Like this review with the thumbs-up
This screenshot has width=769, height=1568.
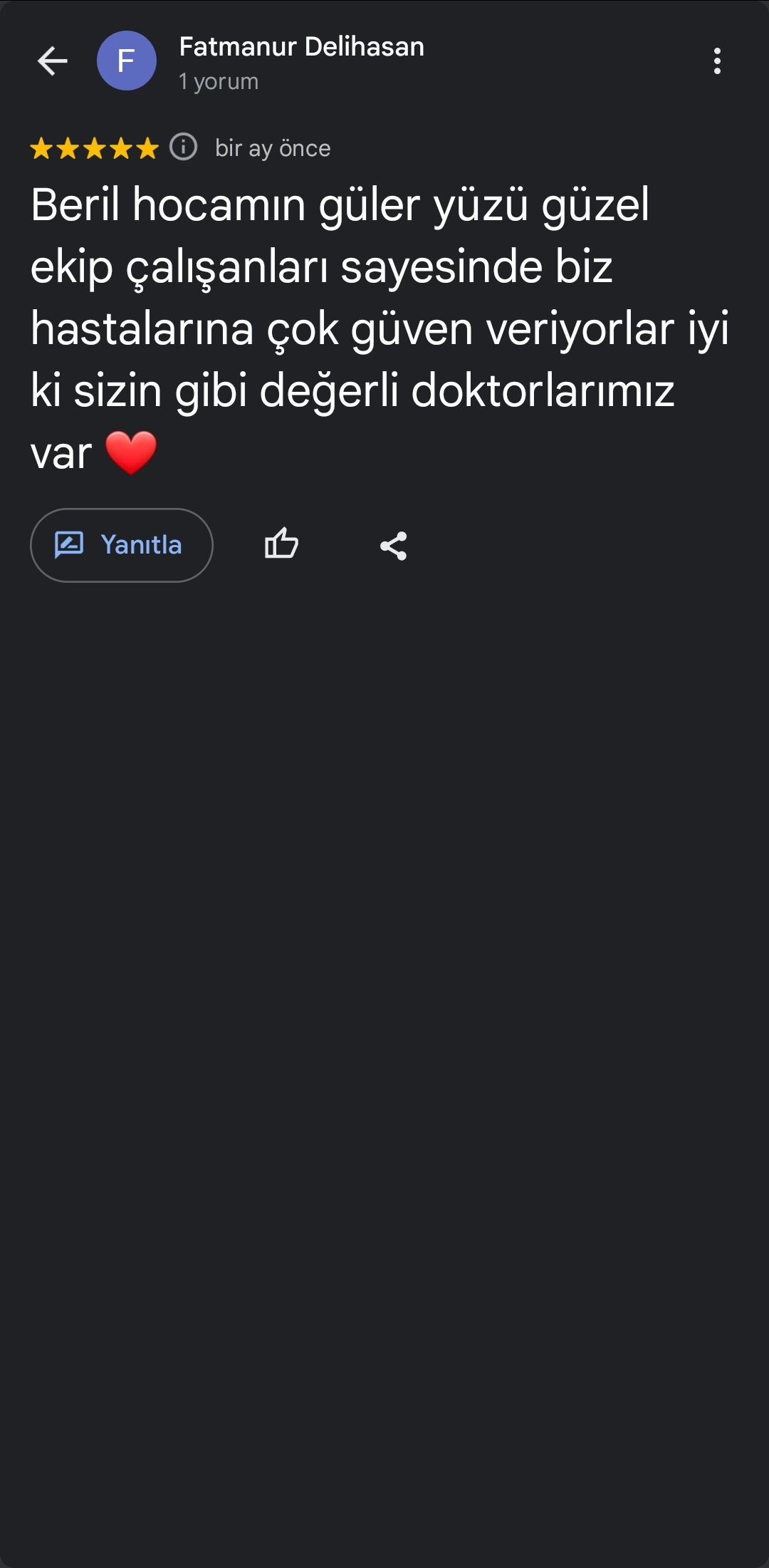tap(281, 545)
